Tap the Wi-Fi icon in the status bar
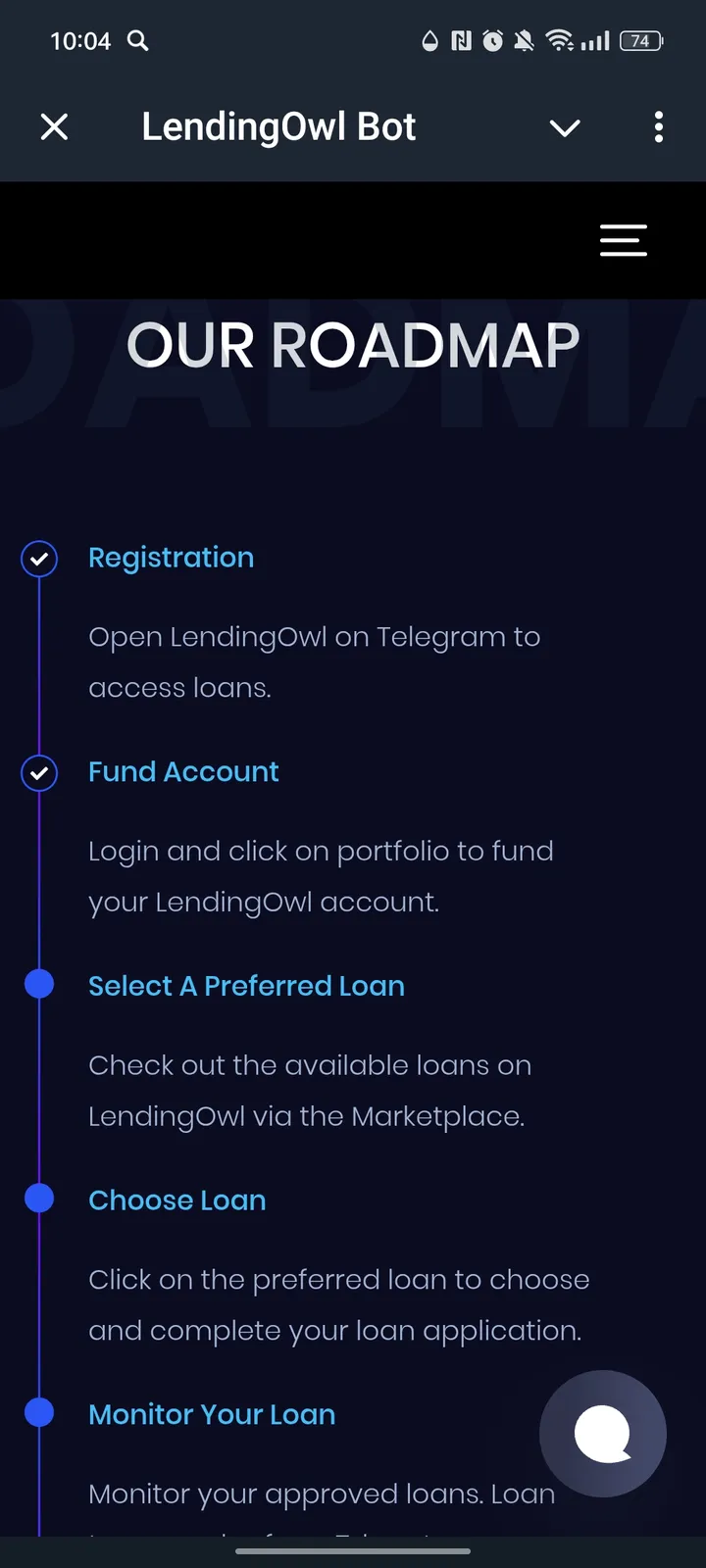 [x=560, y=41]
